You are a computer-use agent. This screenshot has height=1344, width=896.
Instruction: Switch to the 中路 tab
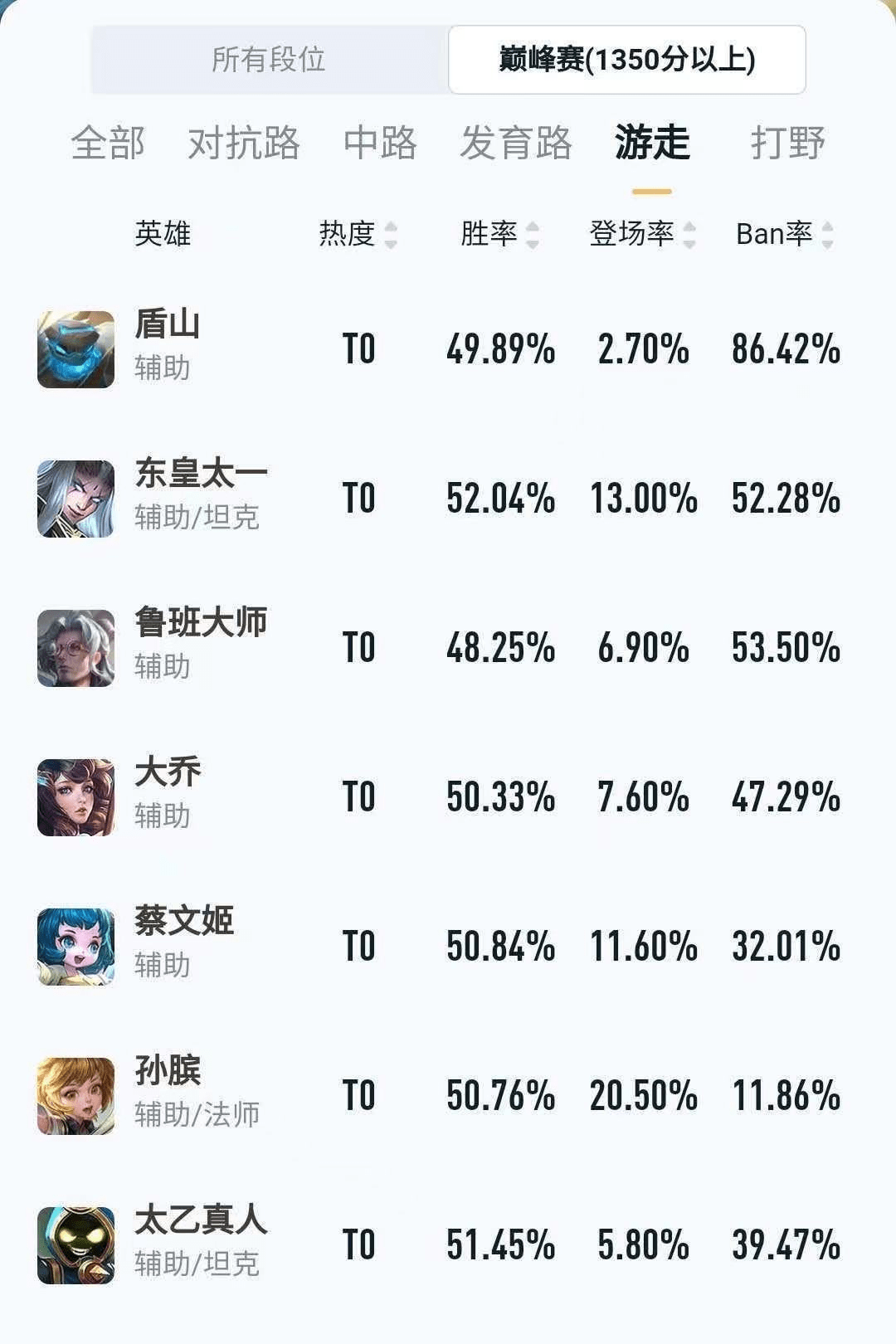[380, 143]
